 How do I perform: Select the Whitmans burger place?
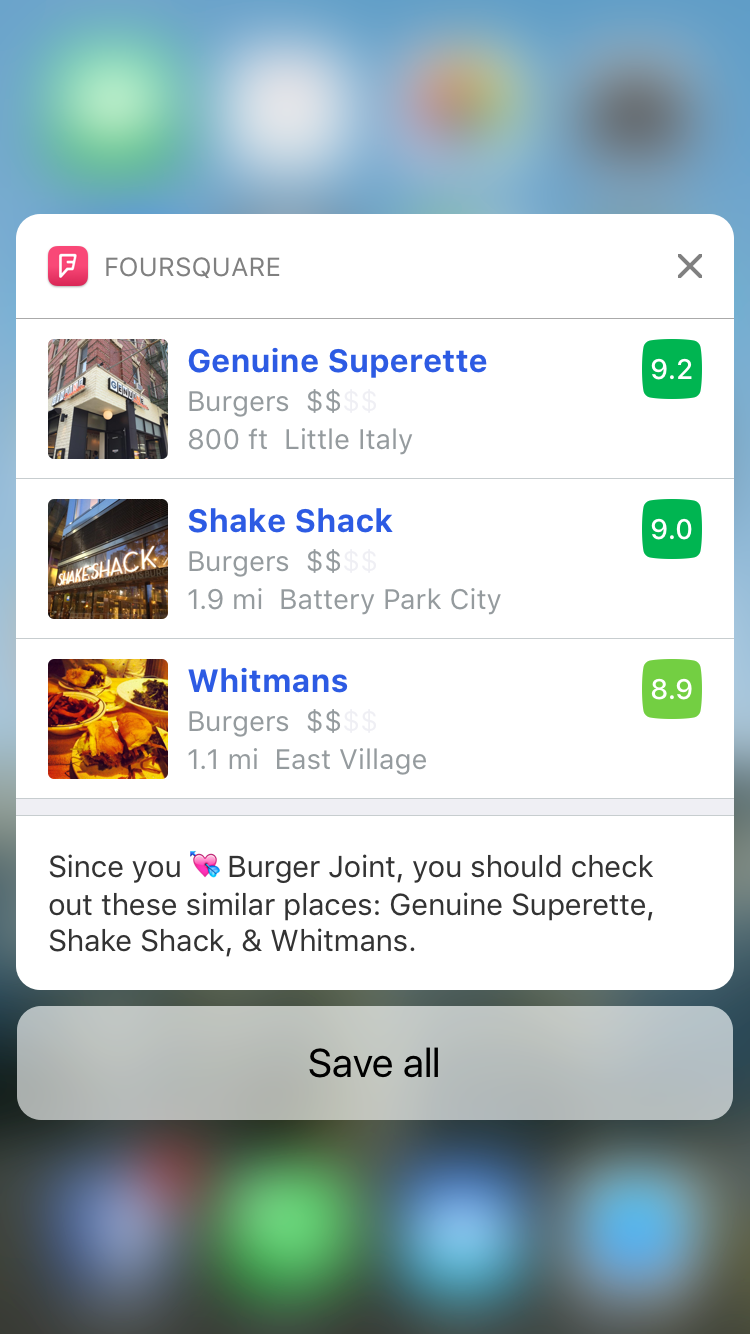point(268,682)
